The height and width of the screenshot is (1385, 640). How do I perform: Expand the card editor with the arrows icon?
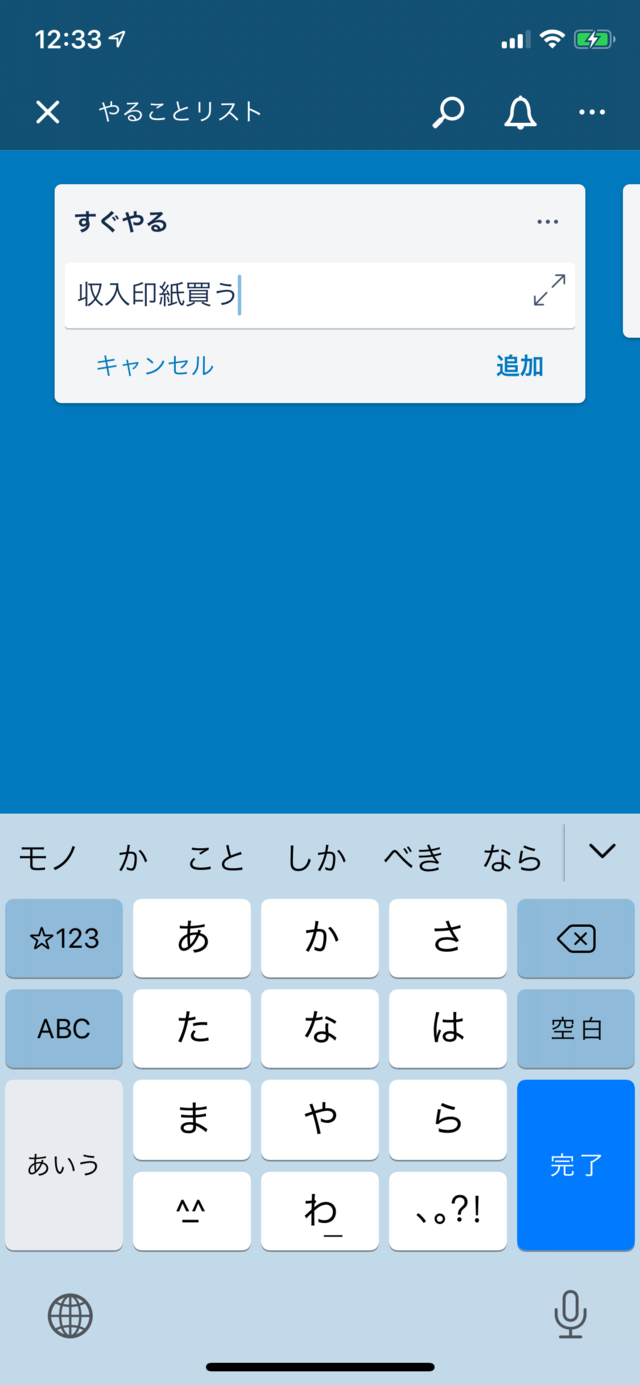549,291
